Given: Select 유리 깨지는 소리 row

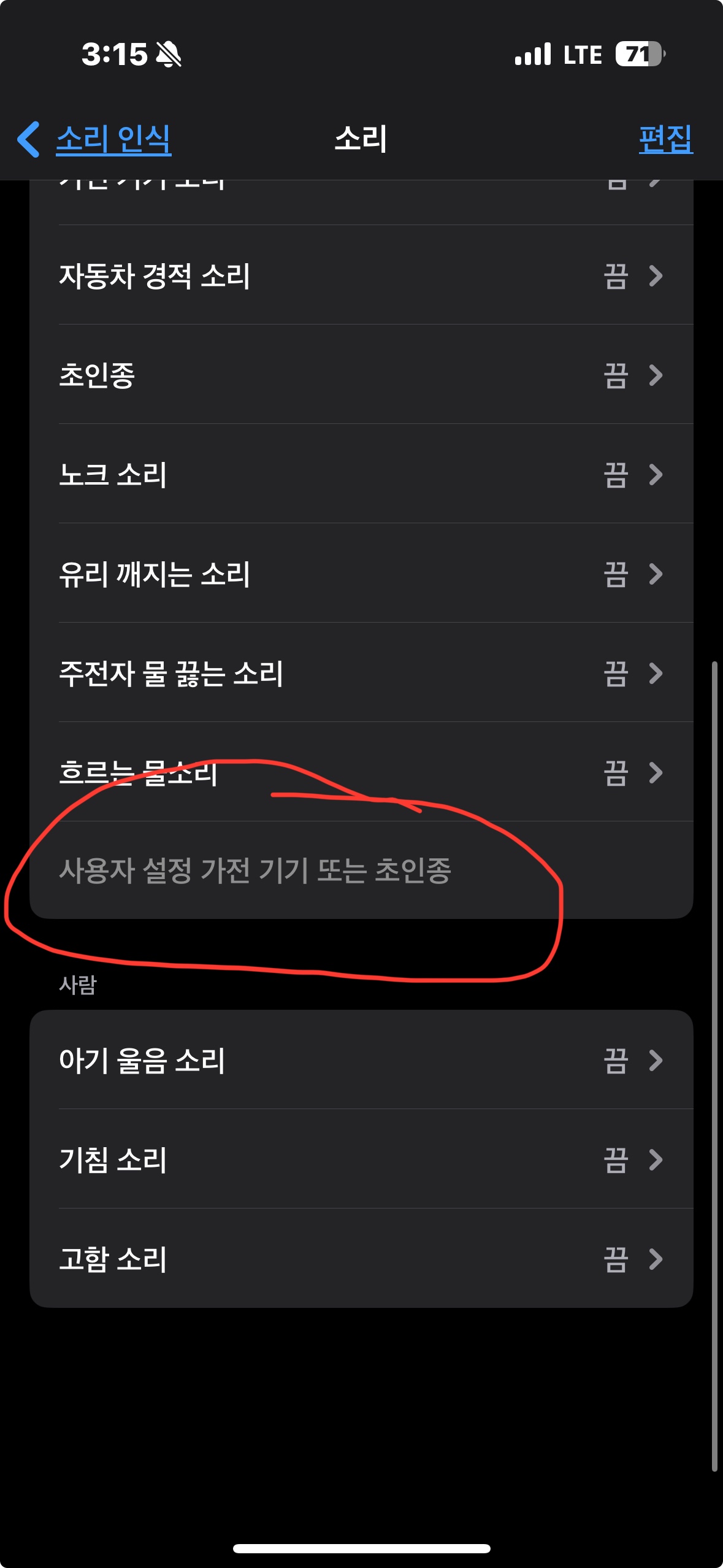Looking at the screenshot, I should 361,574.
